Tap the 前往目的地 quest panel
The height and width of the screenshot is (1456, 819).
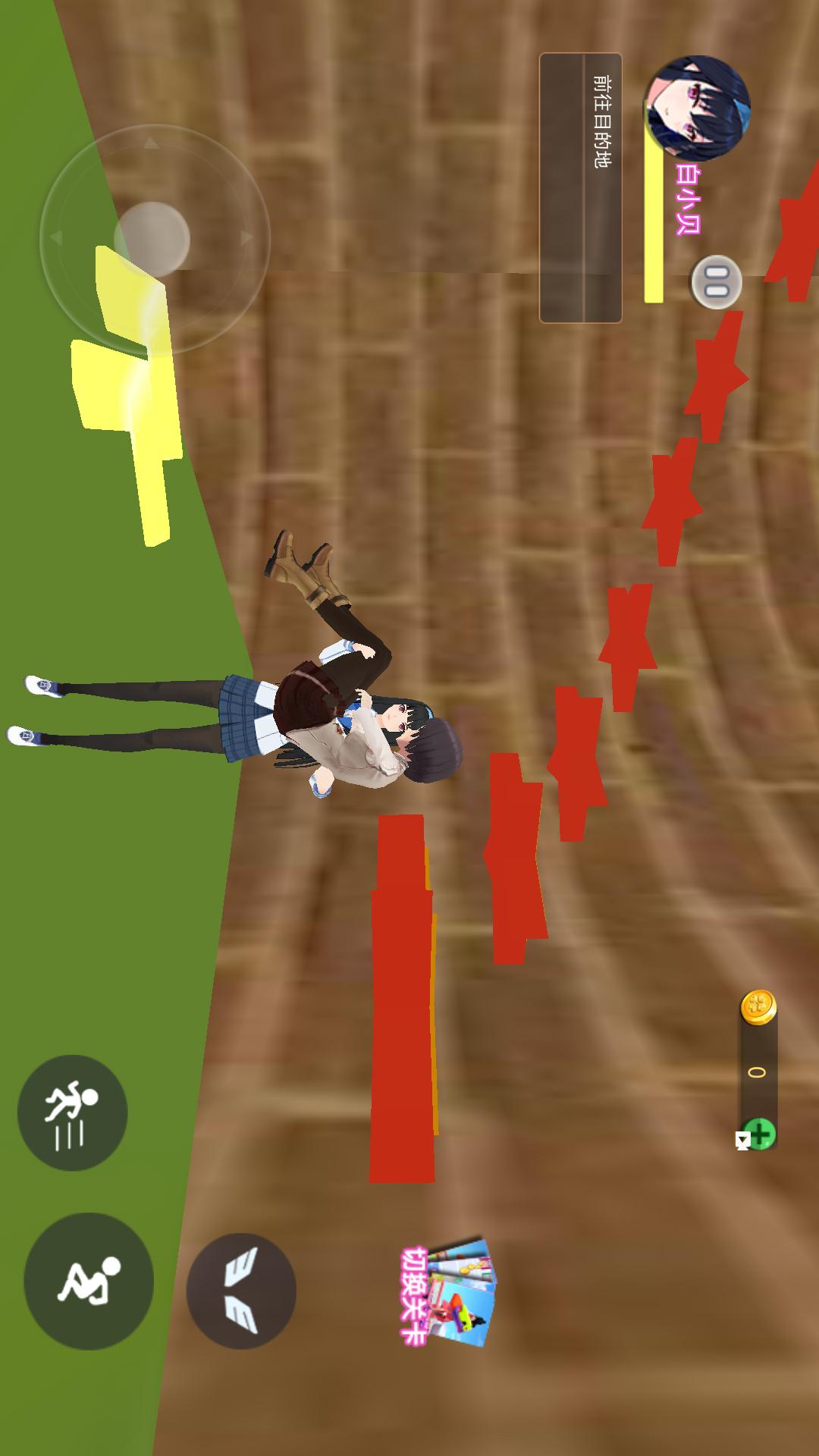[581, 187]
